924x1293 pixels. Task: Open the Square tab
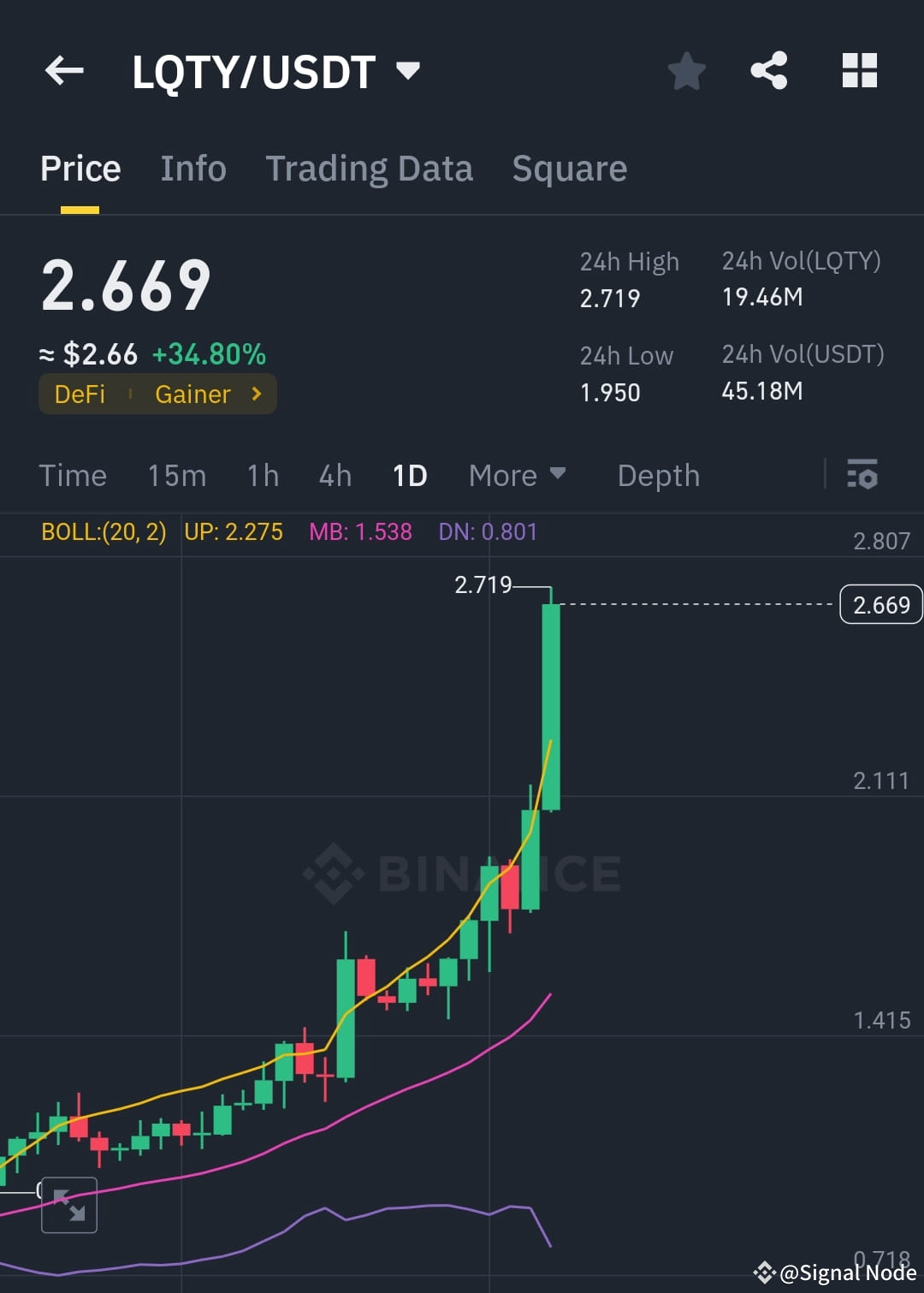569,169
